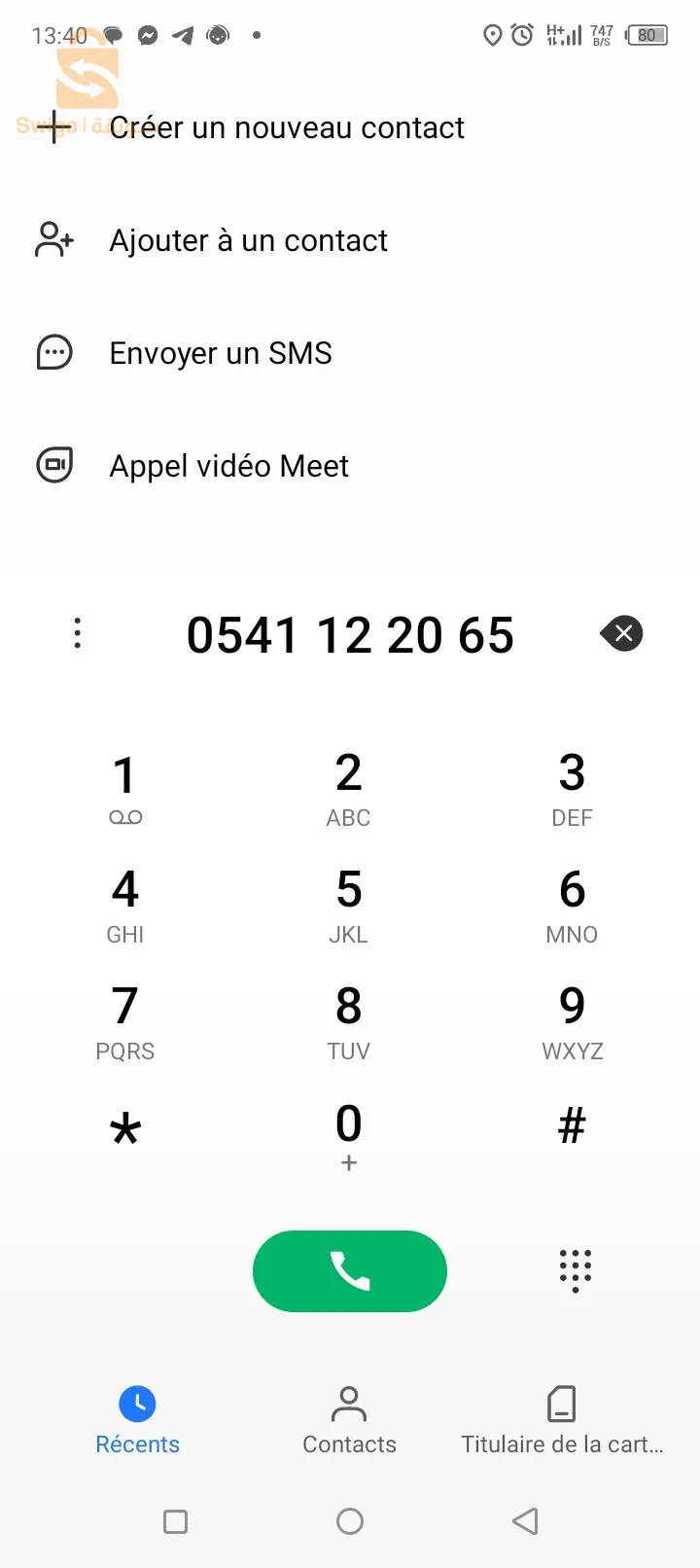Enter digit 9 WXYZ
Viewport: 700px width, 1568px height.
(x=572, y=1021)
